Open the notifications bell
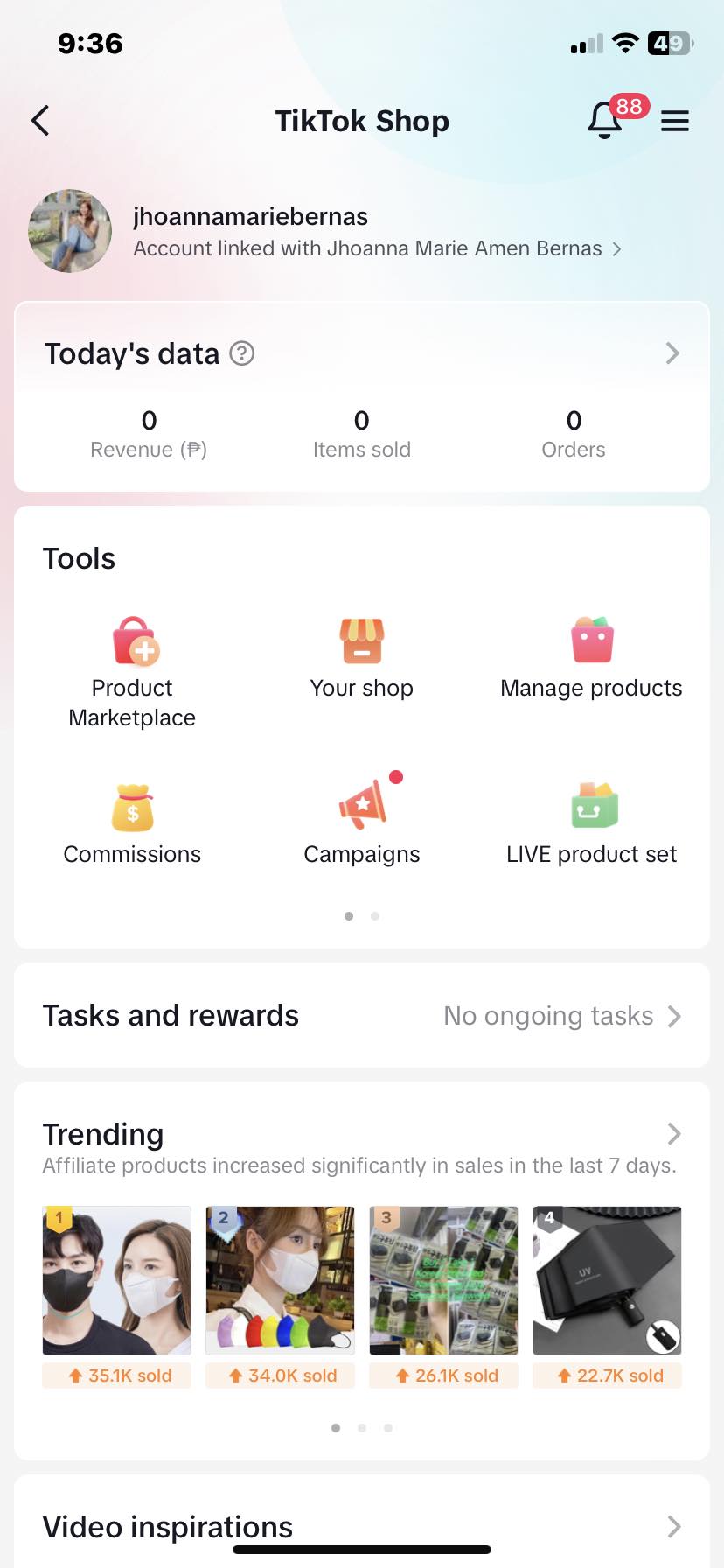 pos(605,121)
